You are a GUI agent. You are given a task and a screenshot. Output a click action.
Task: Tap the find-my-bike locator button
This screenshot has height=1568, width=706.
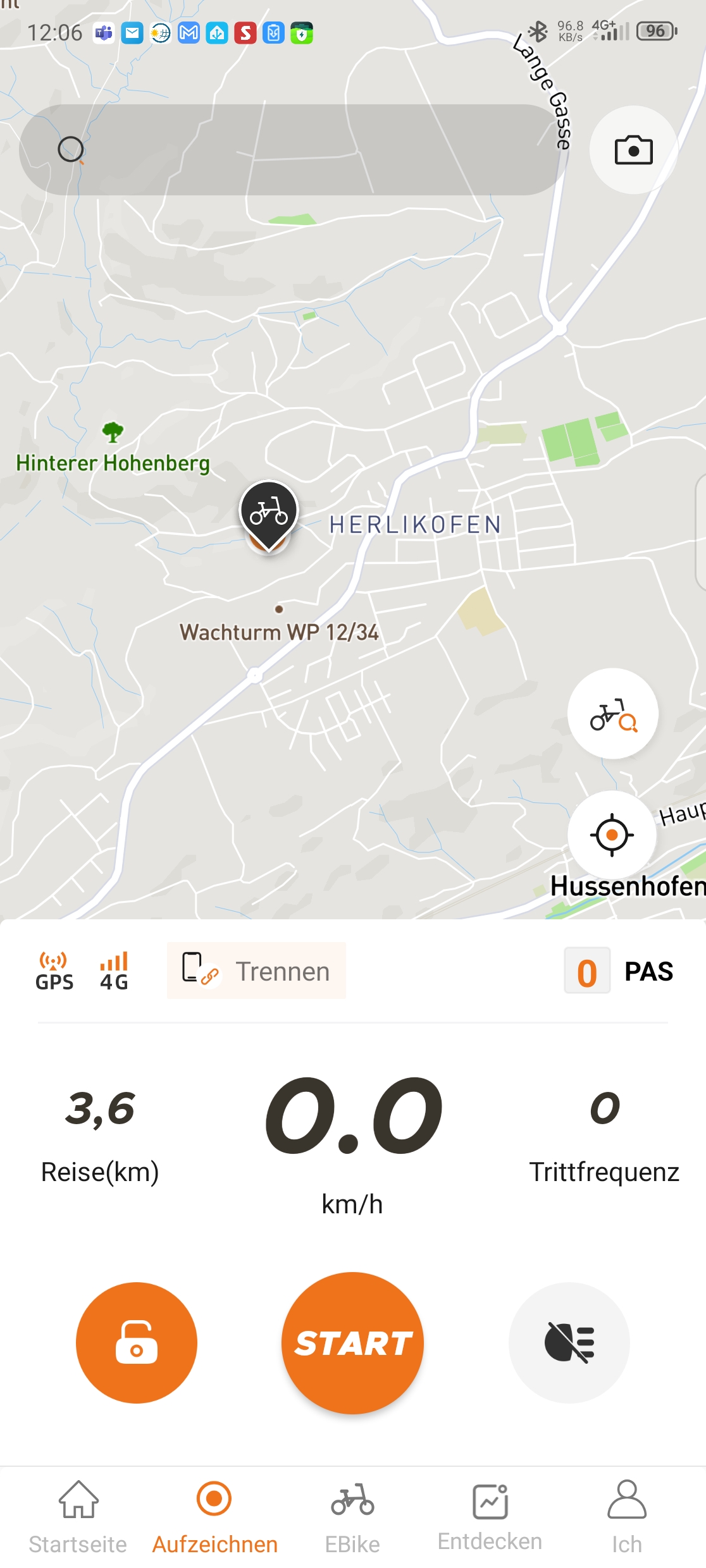click(612, 714)
